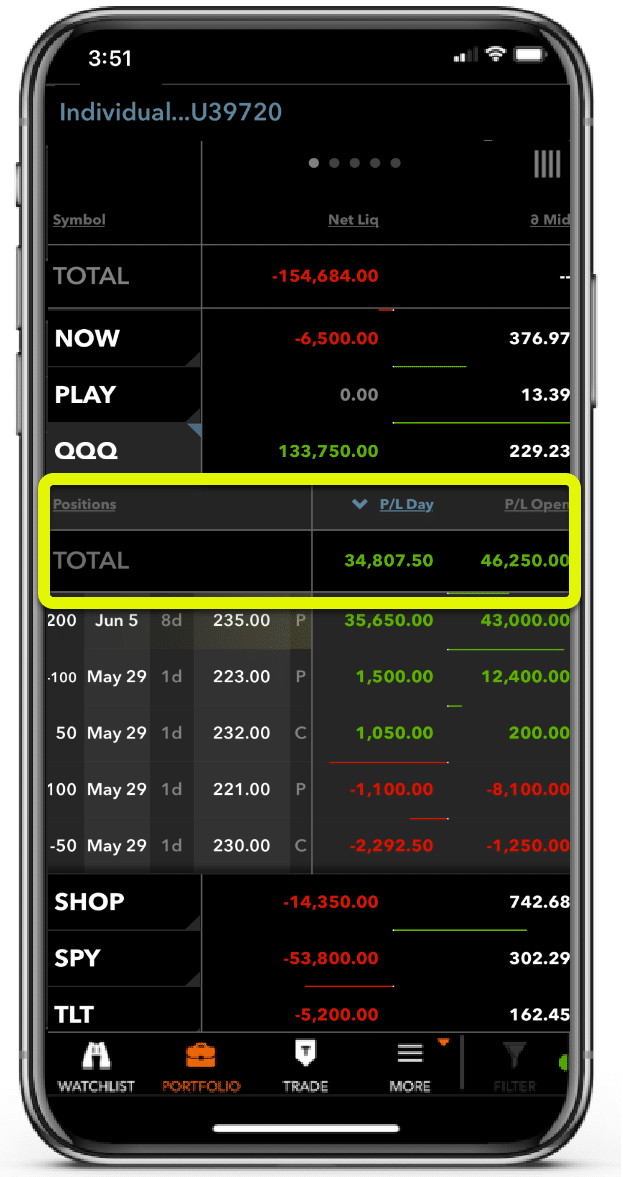623x1177 pixels.
Task: Sort by Net Liq column header
Action: [x=353, y=220]
